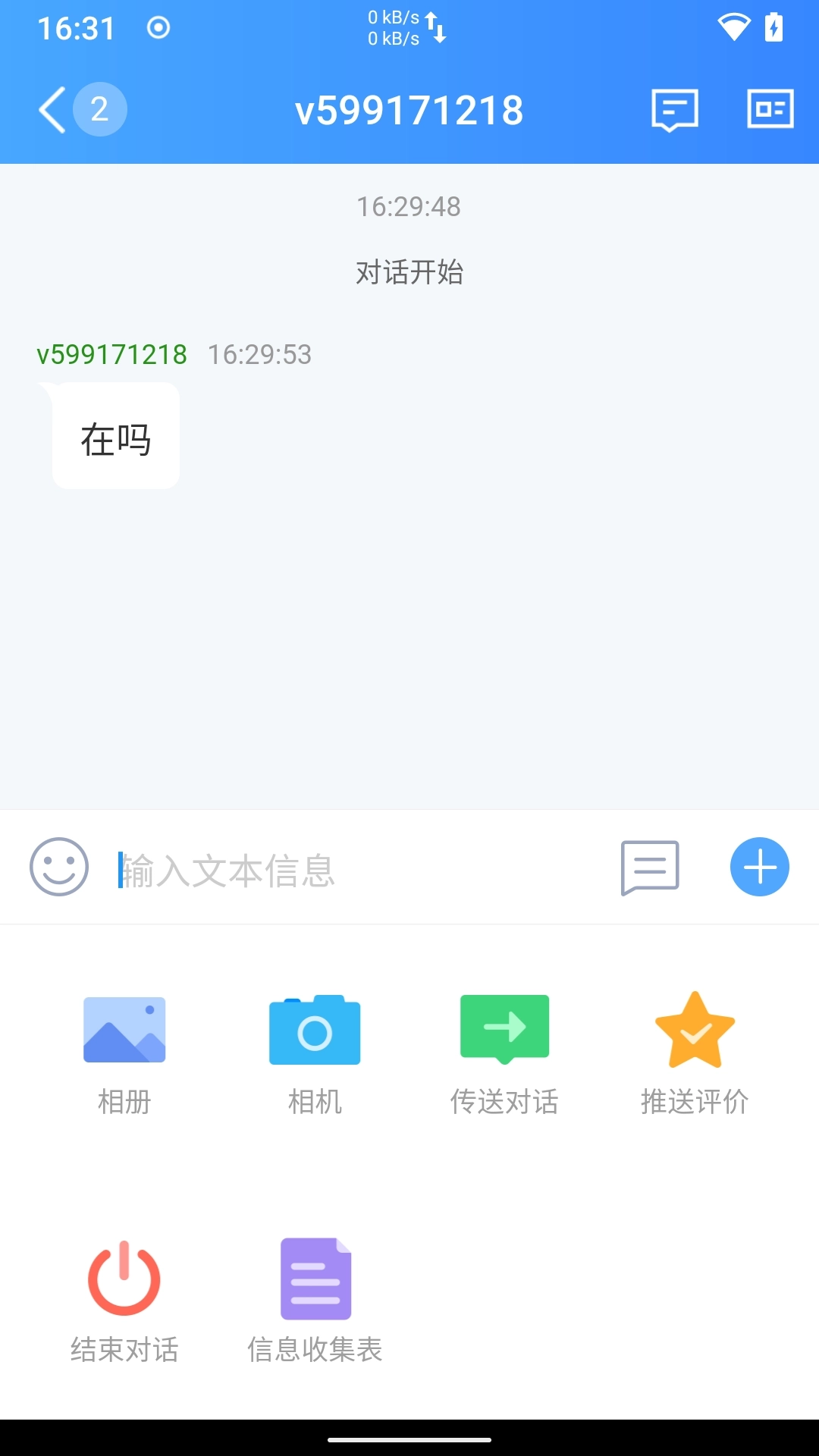This screenshot has height=1456, width=819.
Task: Click the title v599171218 in the header
Action: coord(409,110)
